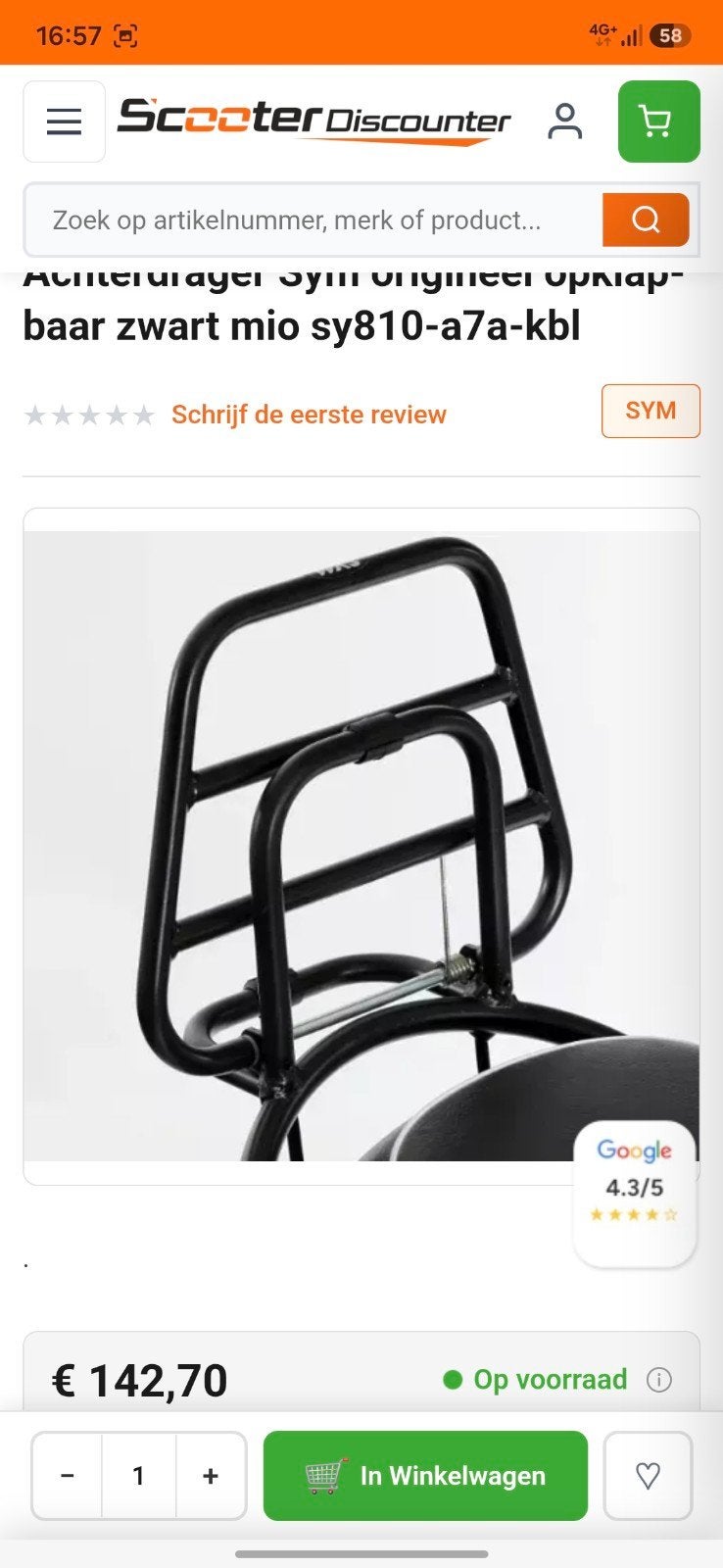This screenshot has width=723, height=1568.
Task: Open the green shopping cart
Action: pos(658,122)
